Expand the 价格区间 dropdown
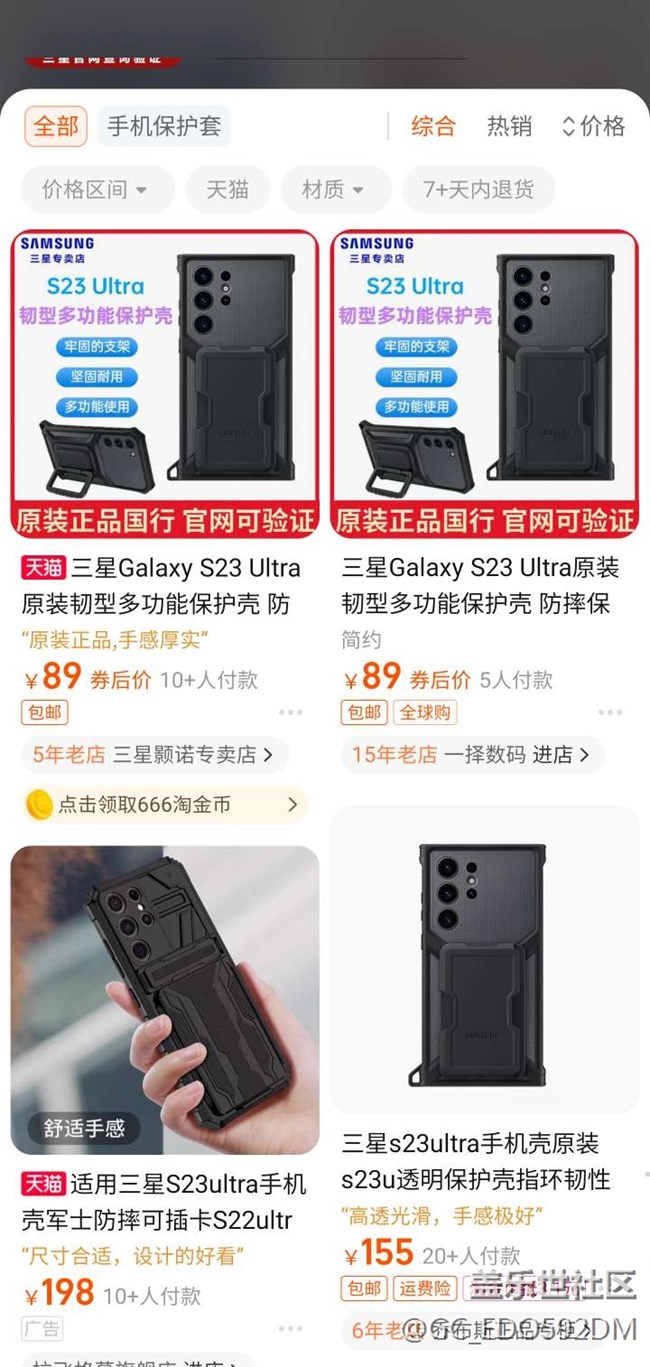 (96, 189)
